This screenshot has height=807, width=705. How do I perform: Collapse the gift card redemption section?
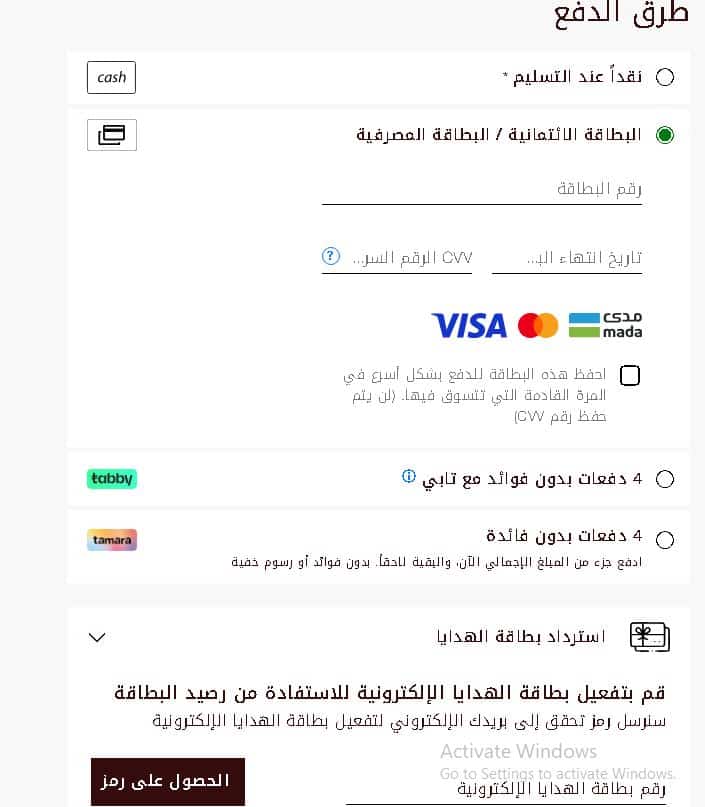pos(97,637)
